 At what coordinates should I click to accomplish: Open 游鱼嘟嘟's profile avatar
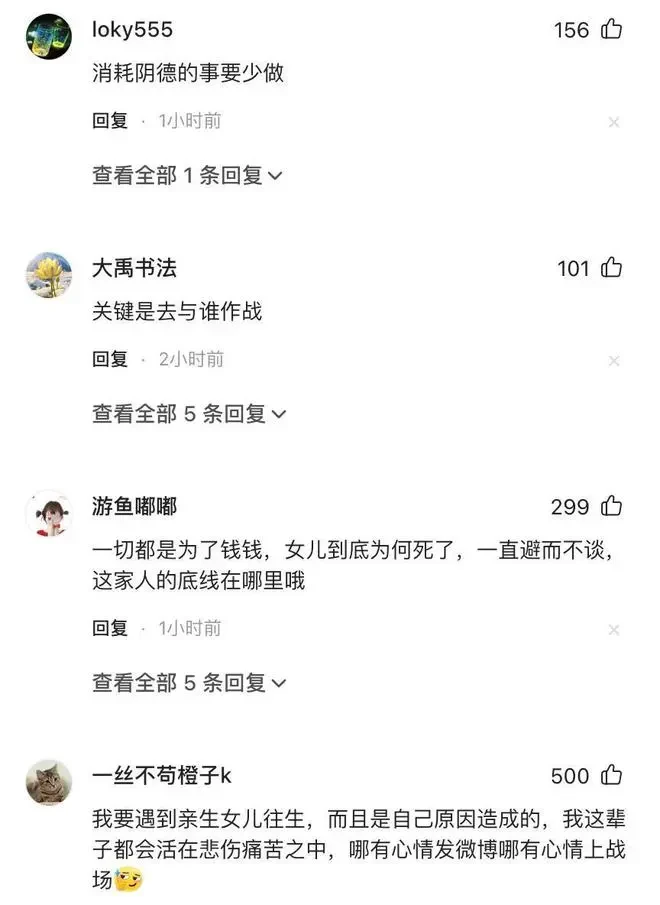point(48,512)
